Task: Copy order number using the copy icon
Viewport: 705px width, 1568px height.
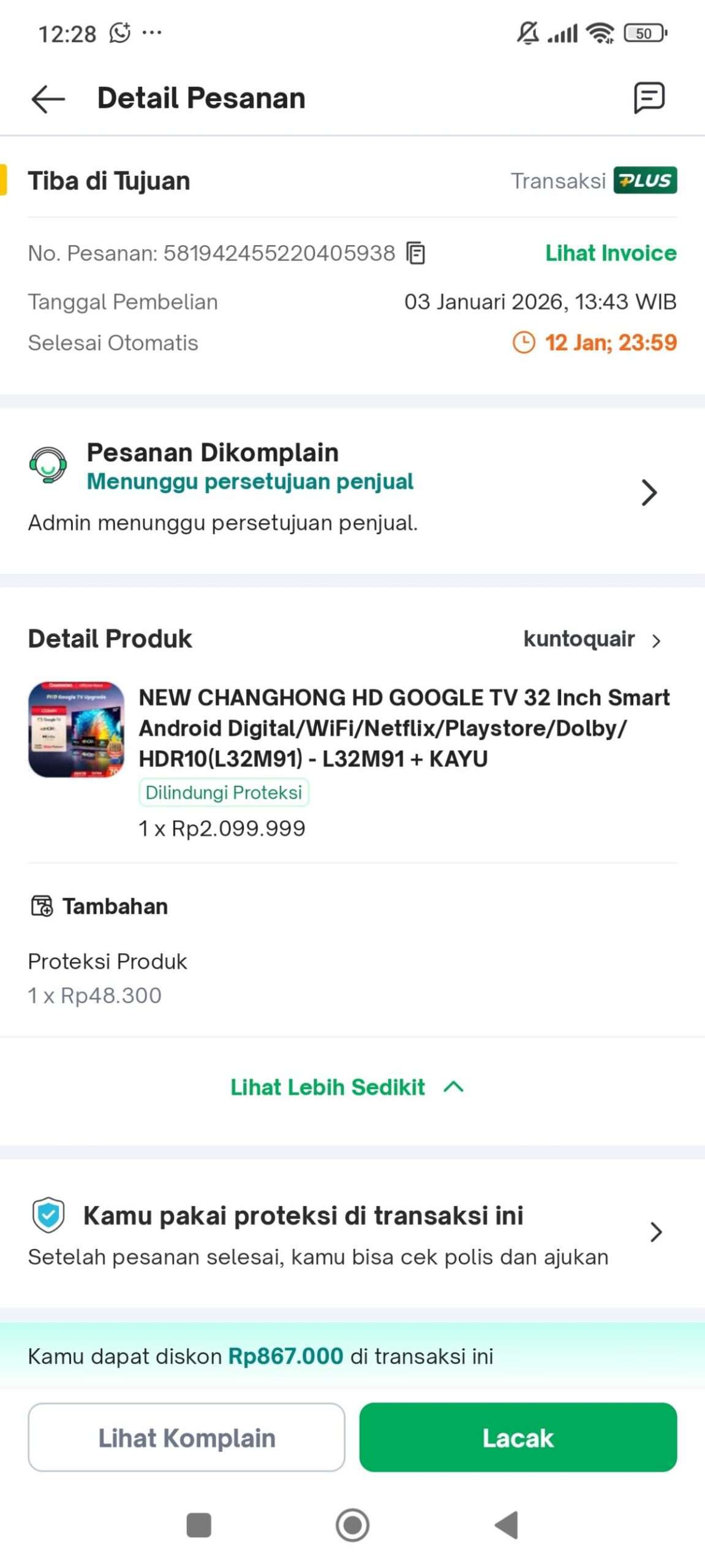Action: coord(416,254)
